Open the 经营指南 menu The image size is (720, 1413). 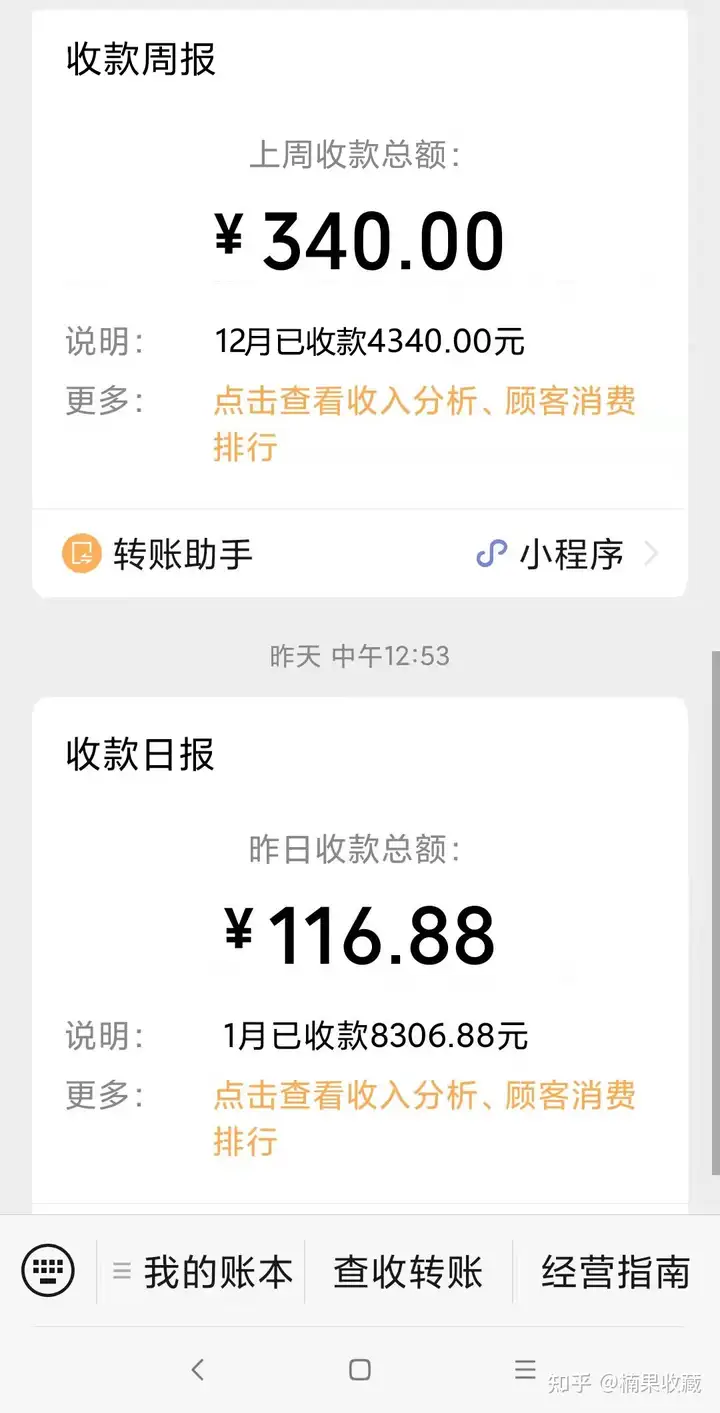tap(615, 1272)
